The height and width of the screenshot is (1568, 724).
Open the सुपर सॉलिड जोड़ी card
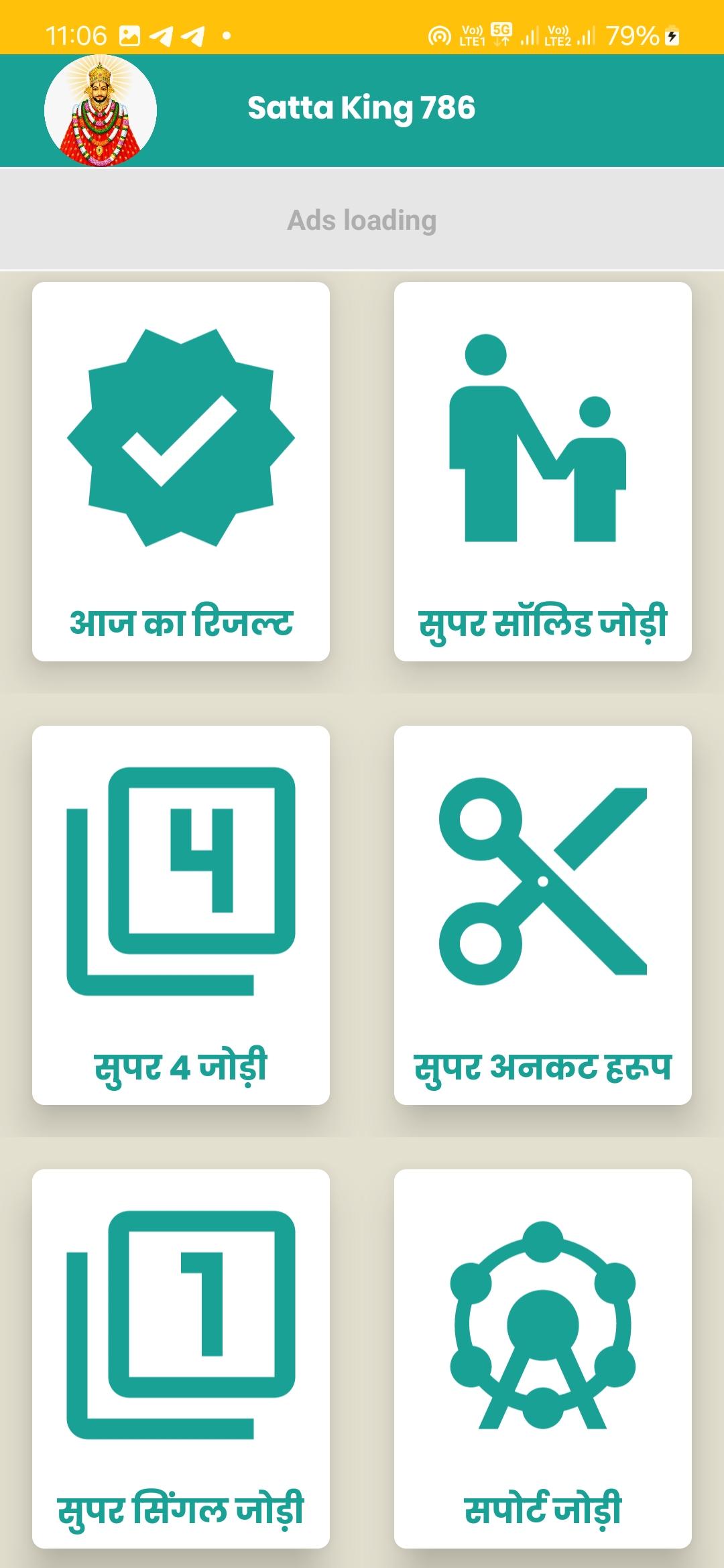(543, 472)
